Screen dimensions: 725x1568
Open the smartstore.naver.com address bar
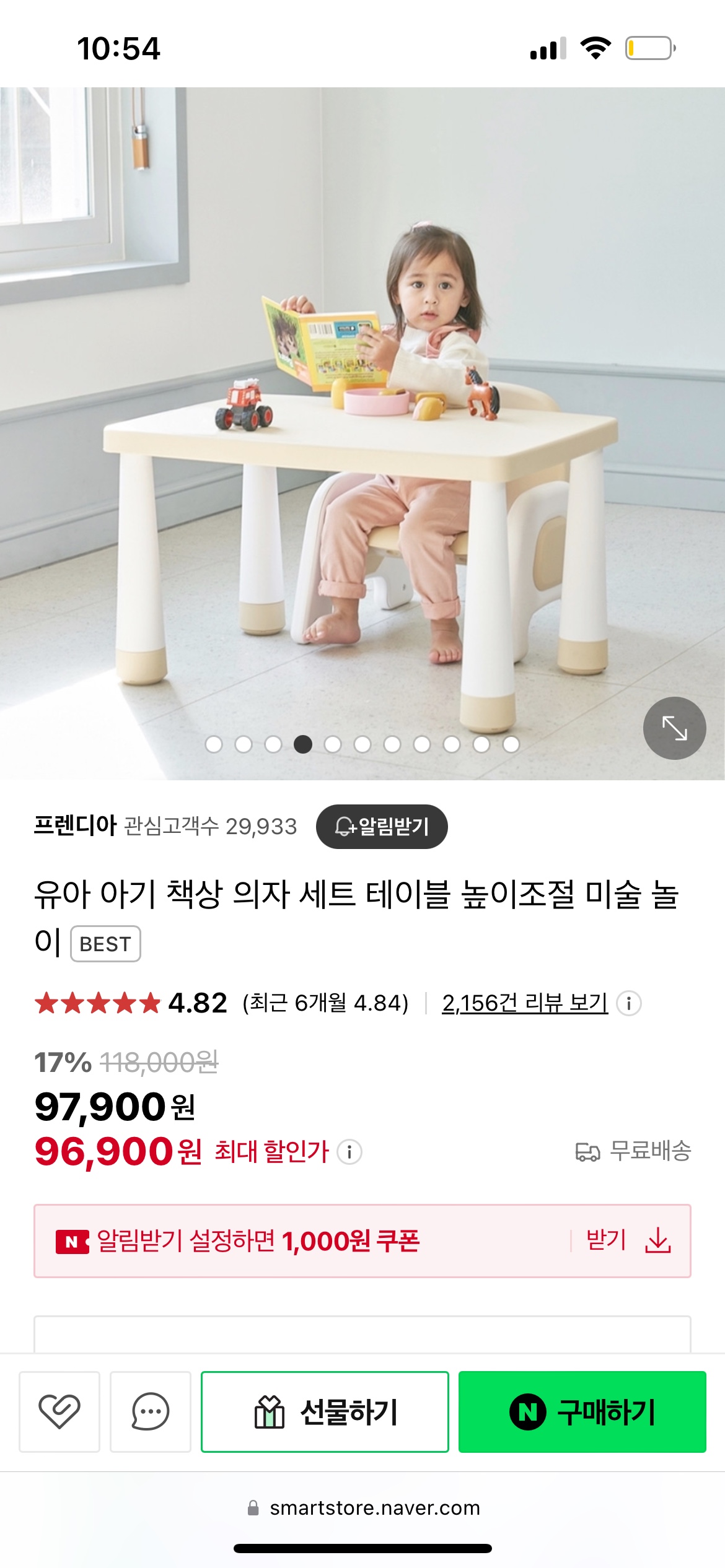click(x=363, y=1507)
